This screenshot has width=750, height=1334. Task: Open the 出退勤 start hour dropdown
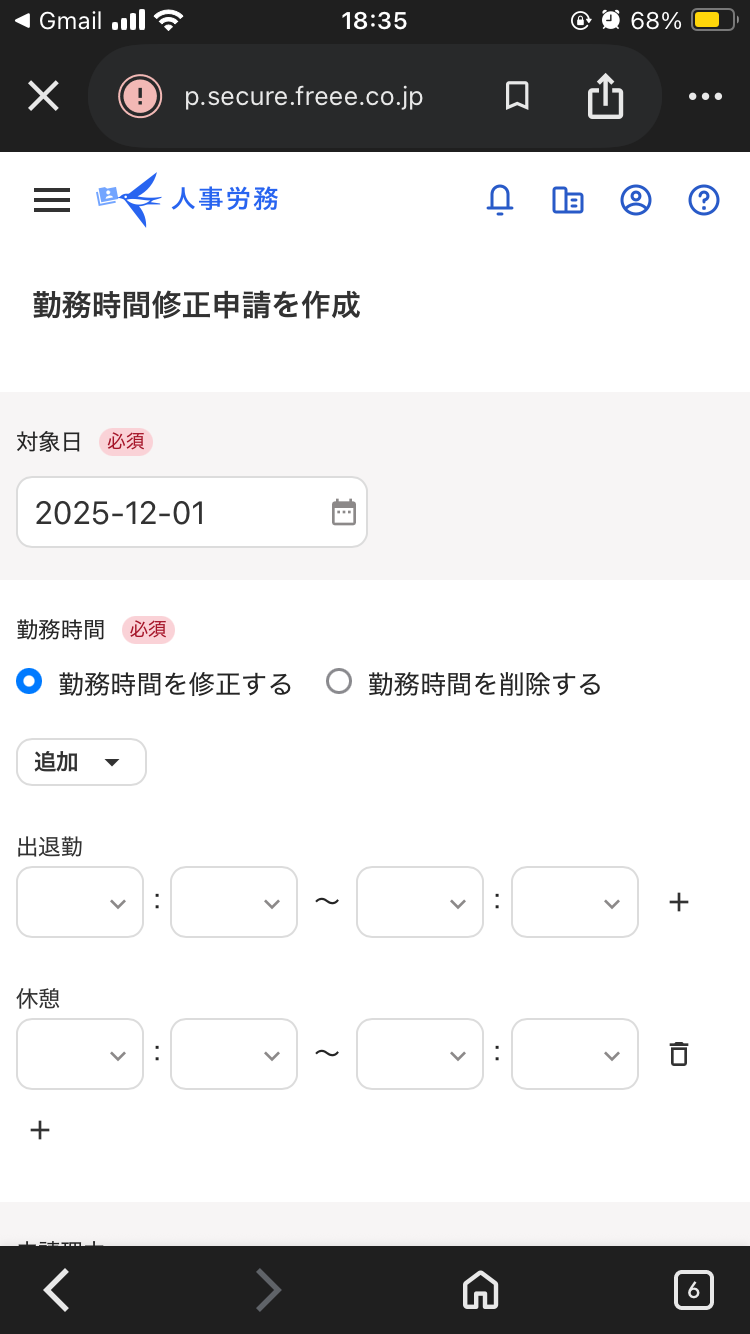pyautogui.click(x=80, y=901)
